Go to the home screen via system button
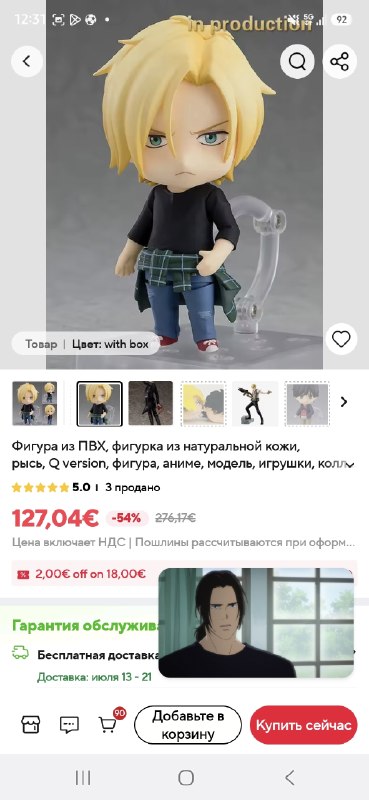369x800 pixels. (x=186, y=778)
